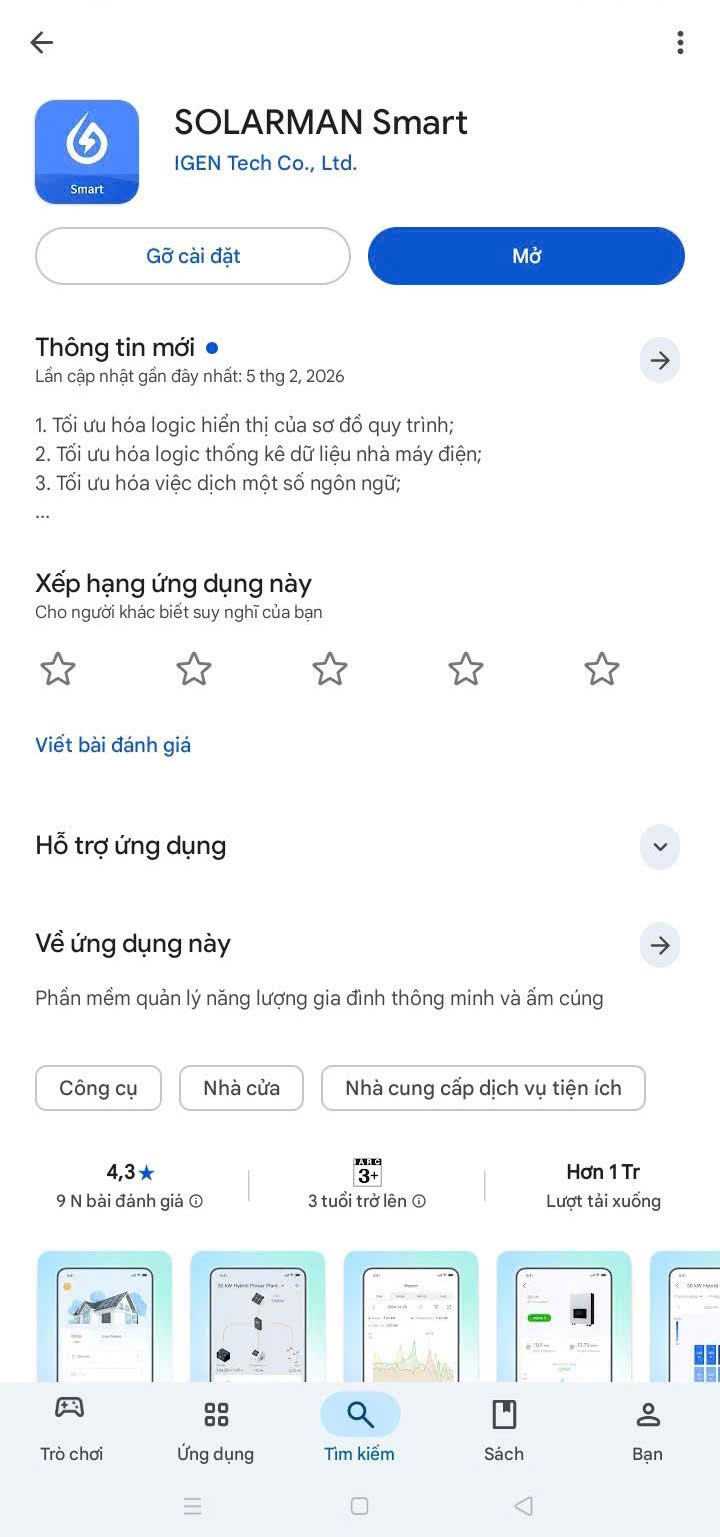Select Nhà cung cấp dịch vụ tiện ích chip

(x=483, y=1088)
